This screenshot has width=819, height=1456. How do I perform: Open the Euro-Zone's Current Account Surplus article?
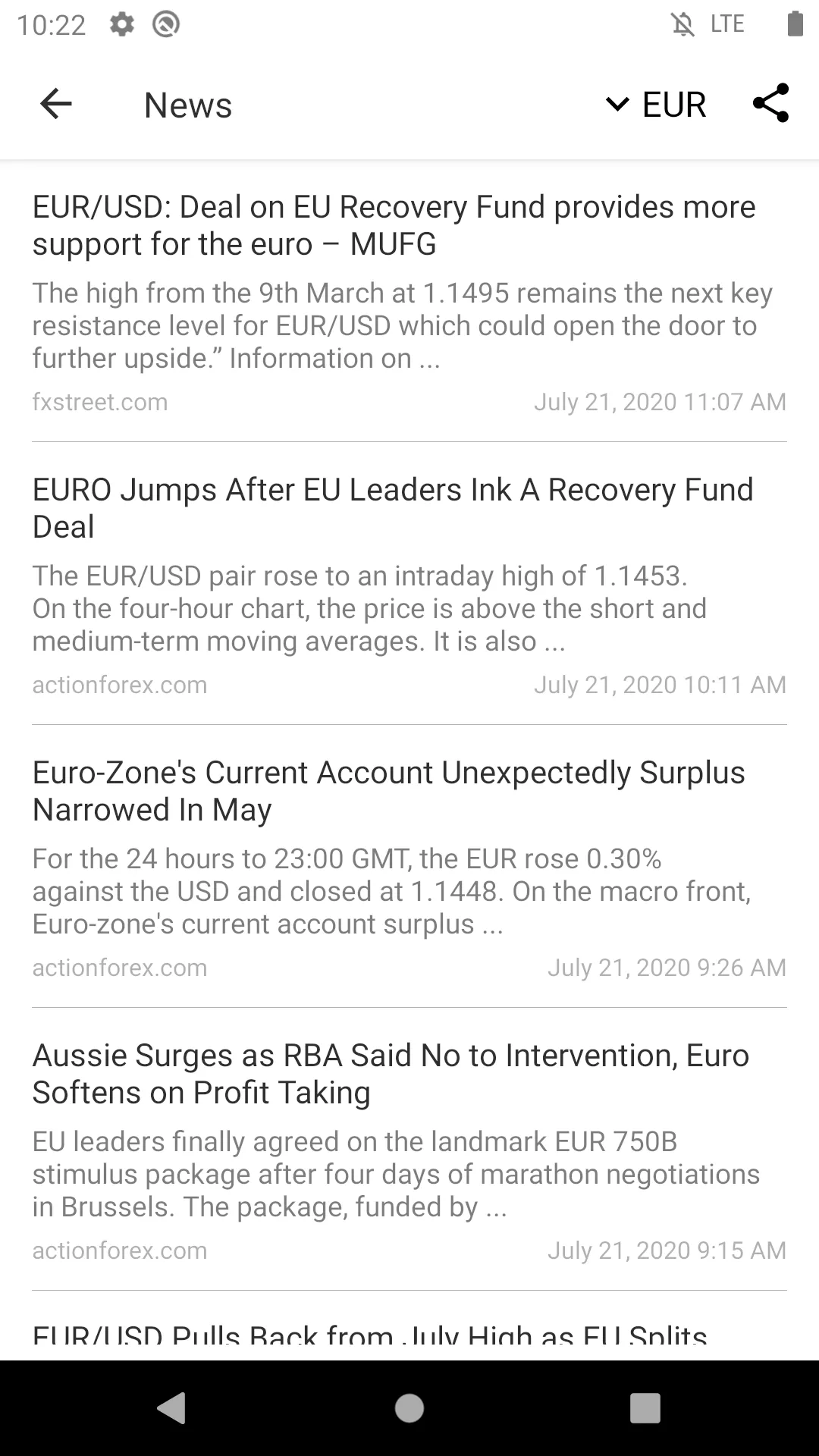point(388,790)
